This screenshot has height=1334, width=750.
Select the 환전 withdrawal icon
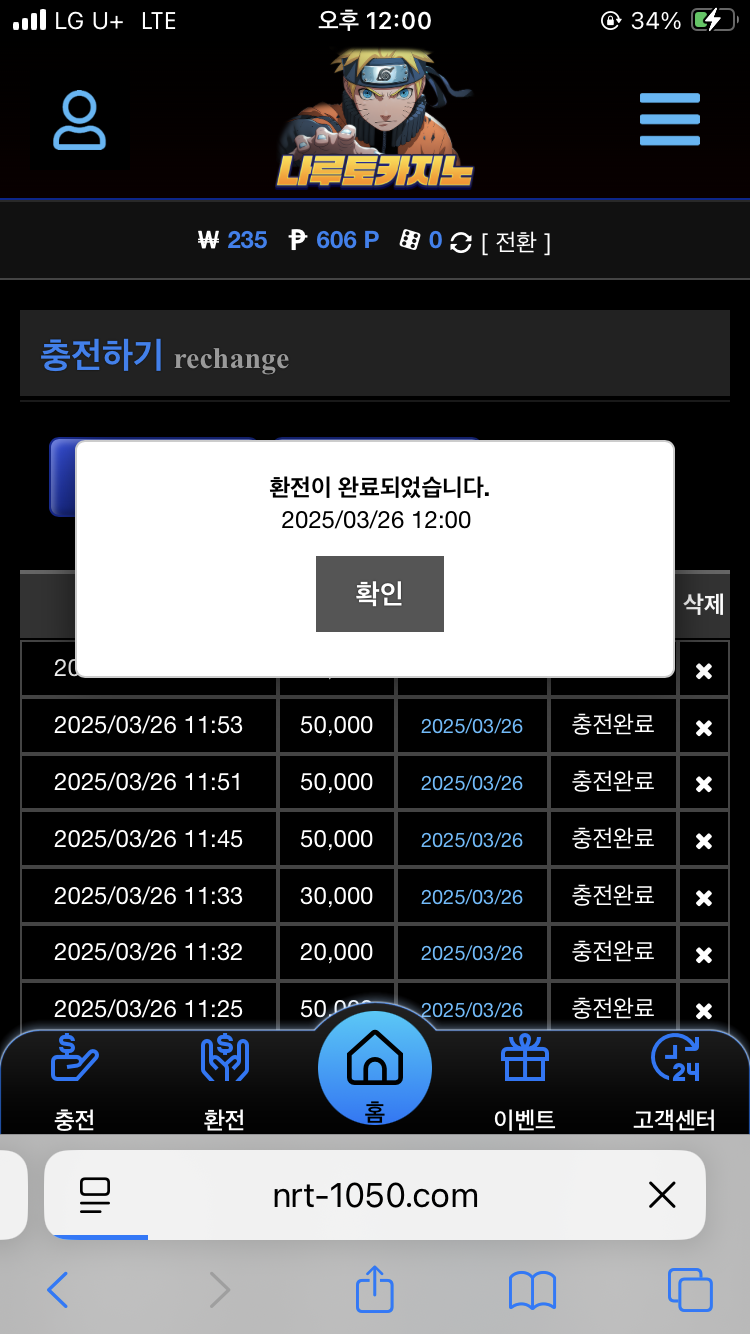click(x=223, y=1067)
